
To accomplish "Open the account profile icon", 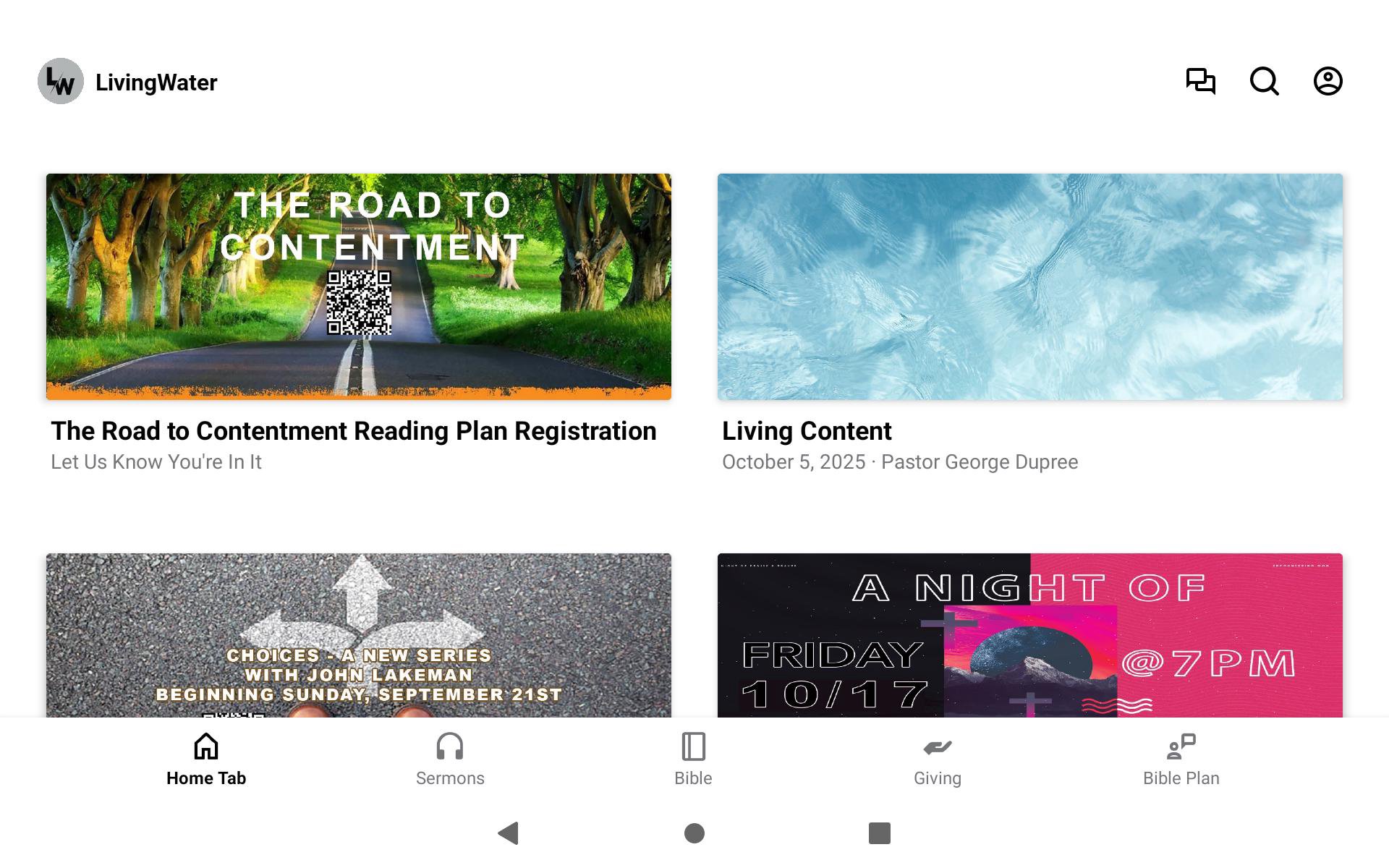I will (1328, 81).
